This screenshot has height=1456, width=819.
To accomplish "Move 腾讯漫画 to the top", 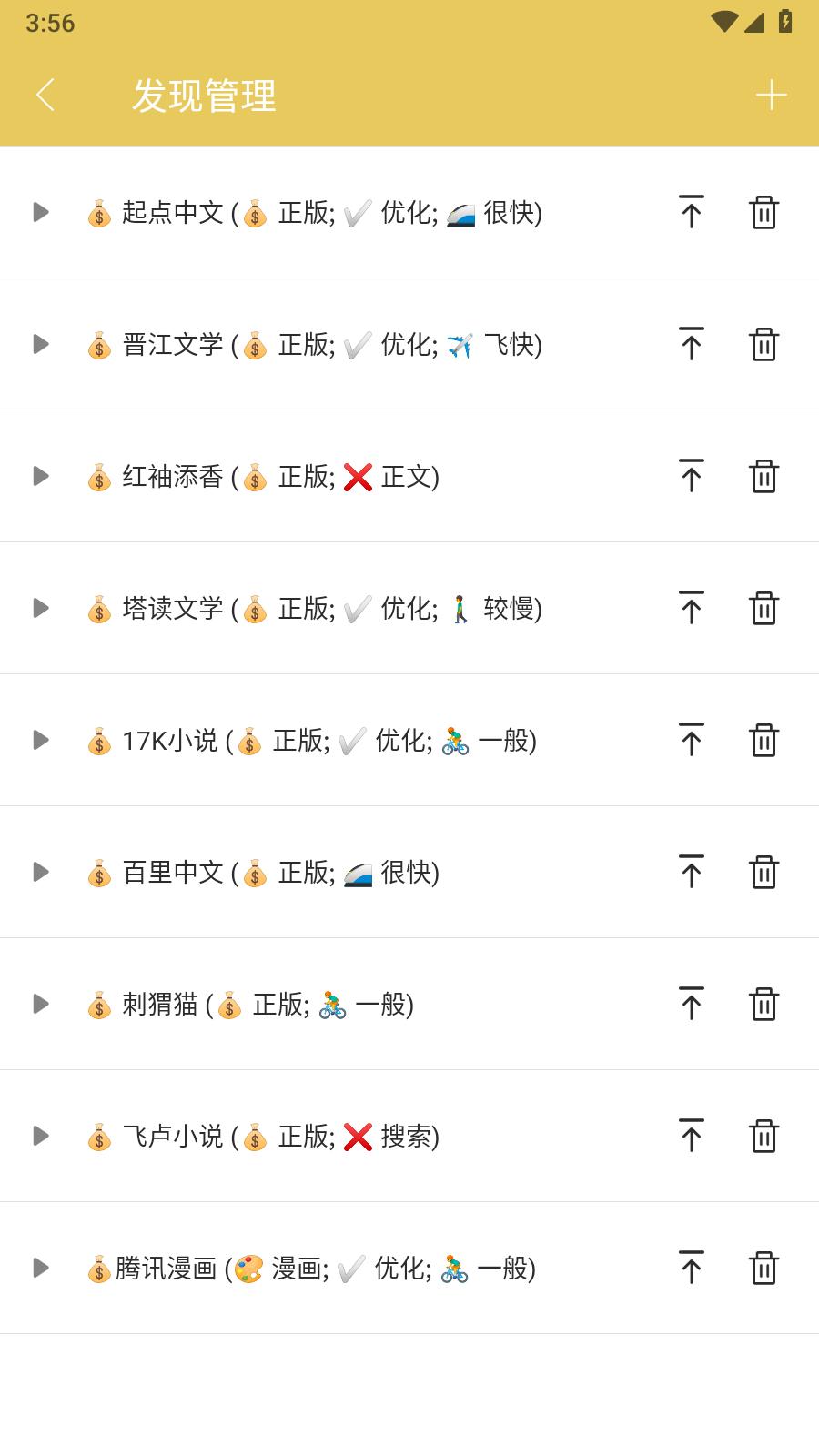I will point(692,1268).
